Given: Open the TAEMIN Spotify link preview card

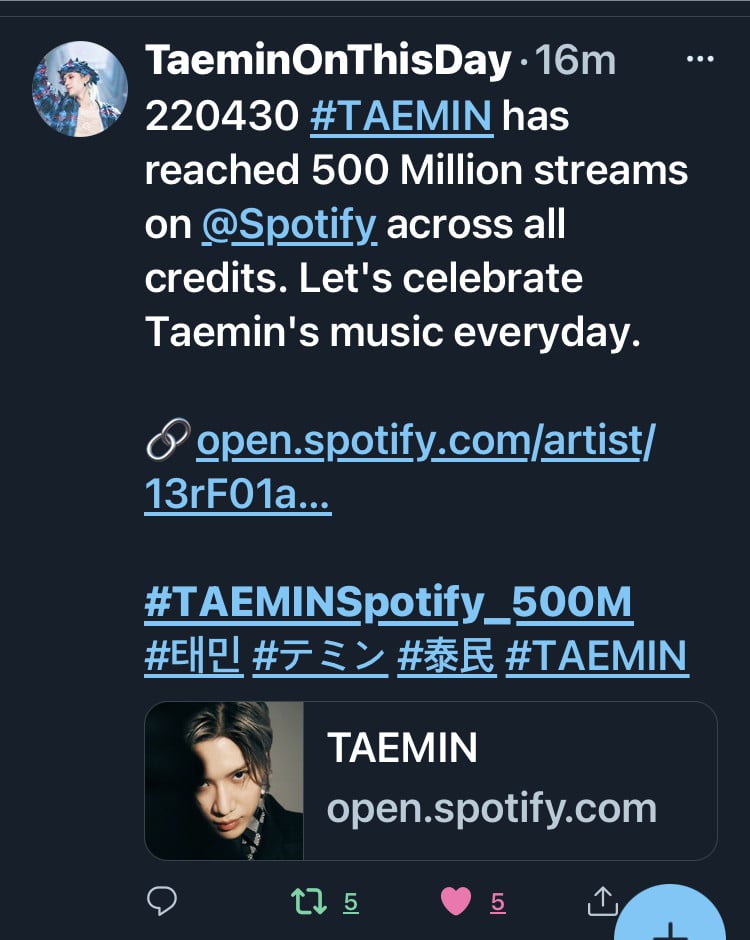Looking at the screenshot, I should pyautogui.click(x=430, y=780).
